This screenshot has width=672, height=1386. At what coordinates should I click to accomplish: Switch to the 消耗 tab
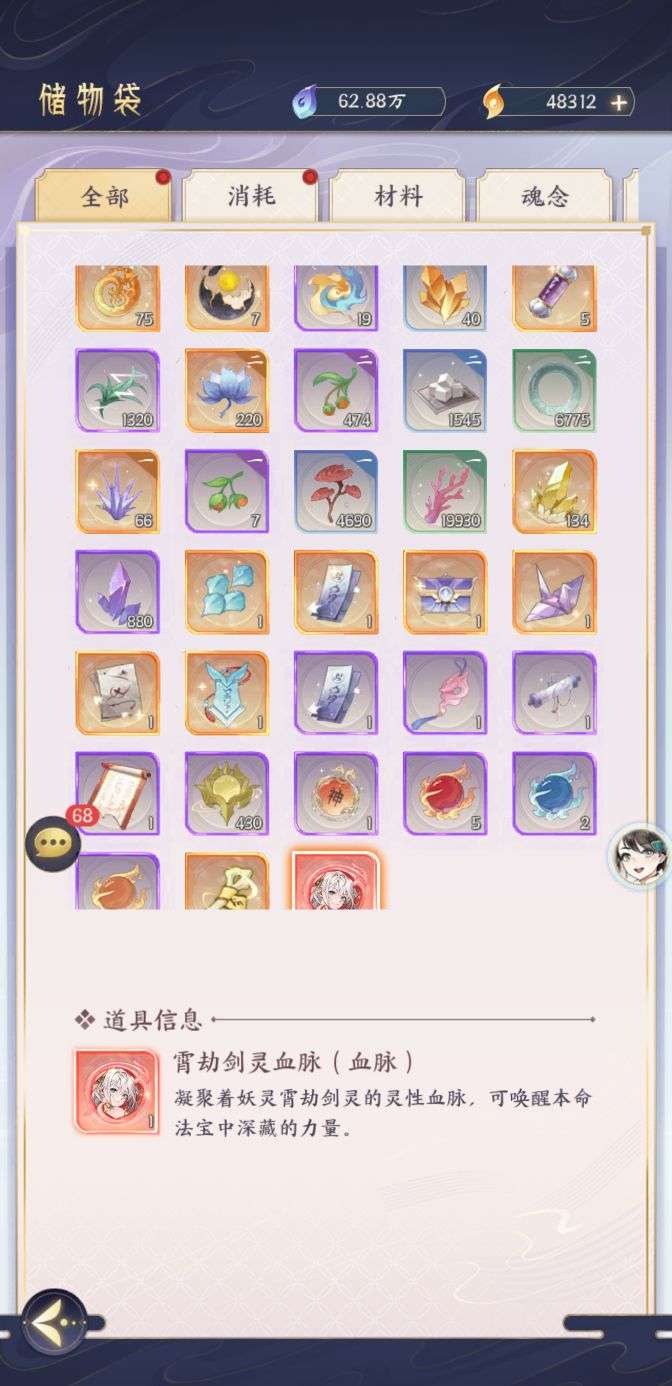[x=250, y=196]
